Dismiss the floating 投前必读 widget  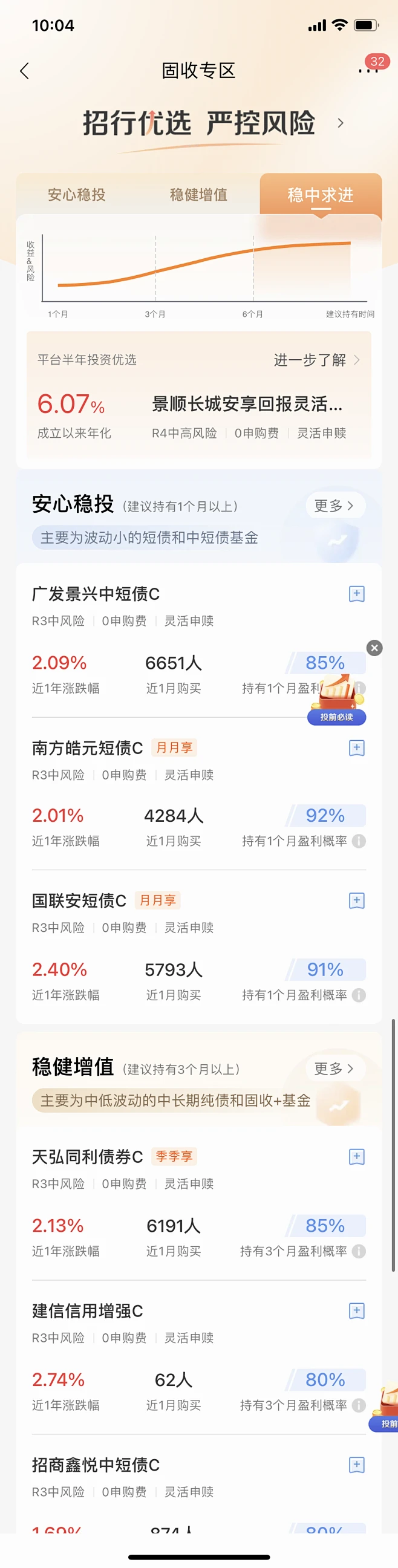[x=375, y=648]
